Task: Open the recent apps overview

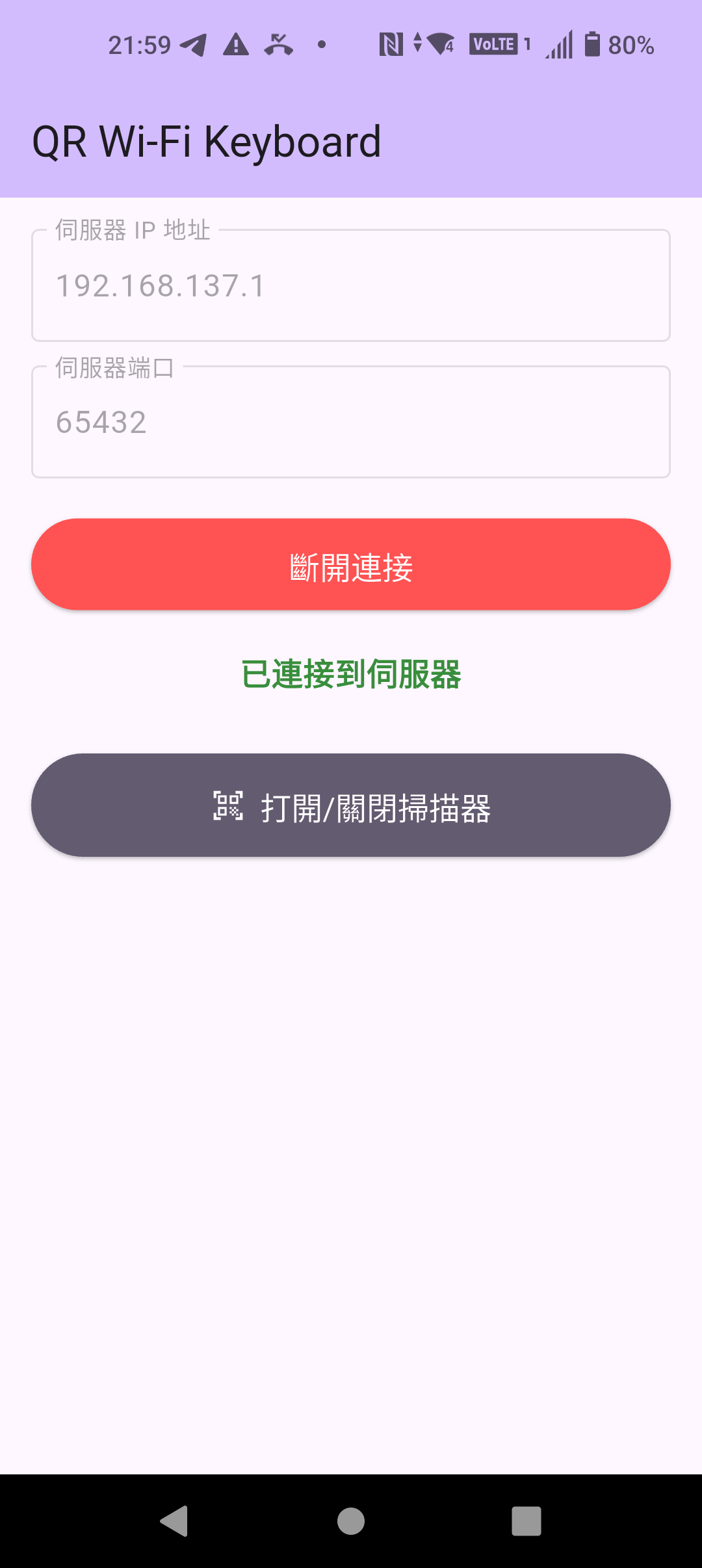Action: pyautogui.click(x=526, y=1521)
